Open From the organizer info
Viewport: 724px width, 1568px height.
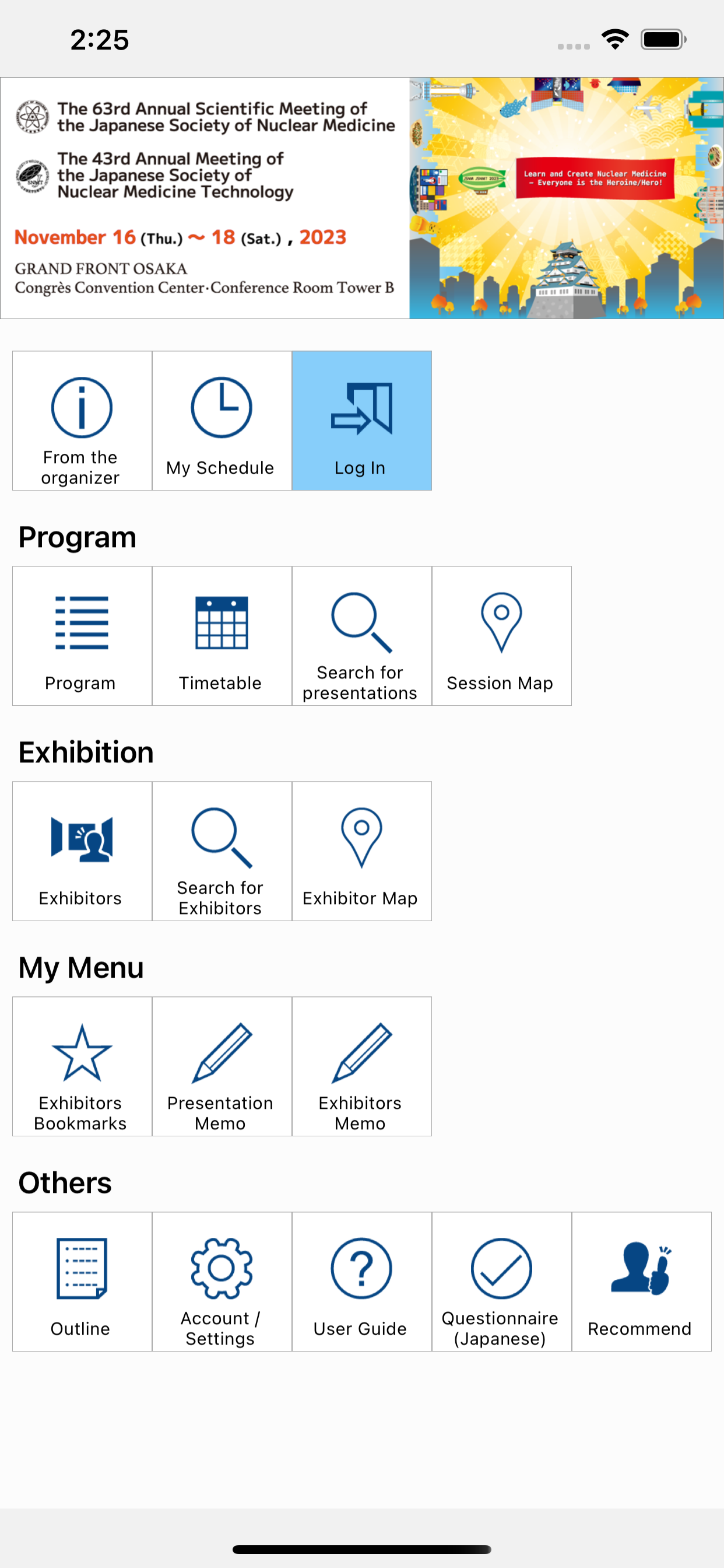pyautogui.click(x=82, y=421)
